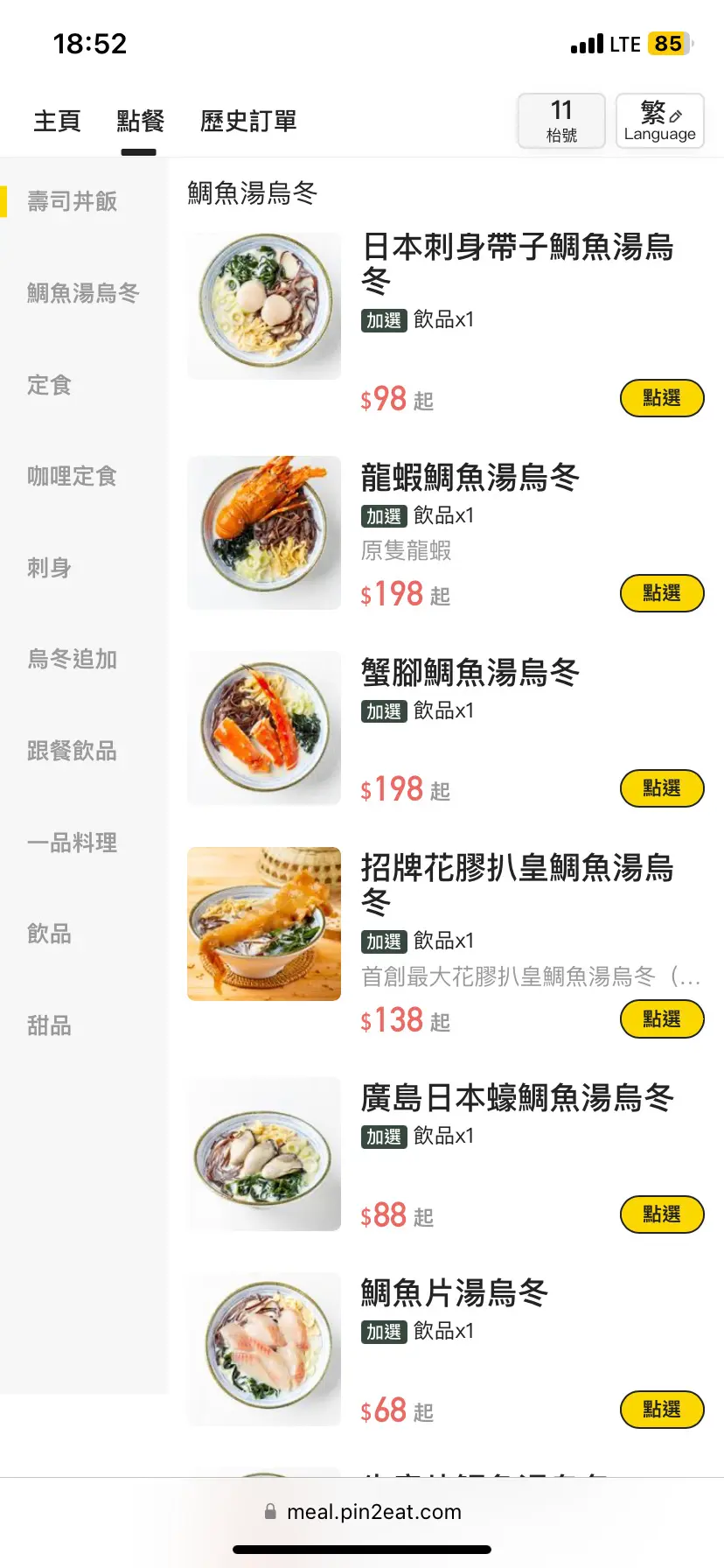Open the 龍蝦鯛魚湯烏冬 dish photo
This screenshot has width=724, height=1568.
point(264,532)
